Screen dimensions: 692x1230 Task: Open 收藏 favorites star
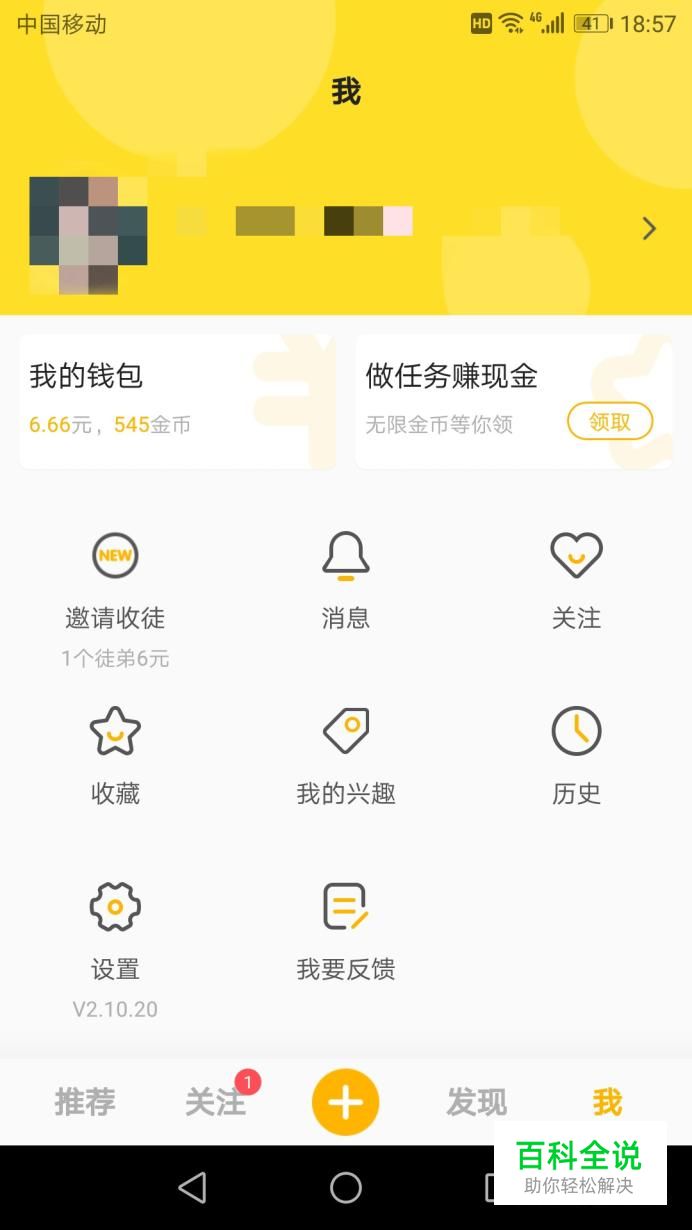click(x=115, y=757)
